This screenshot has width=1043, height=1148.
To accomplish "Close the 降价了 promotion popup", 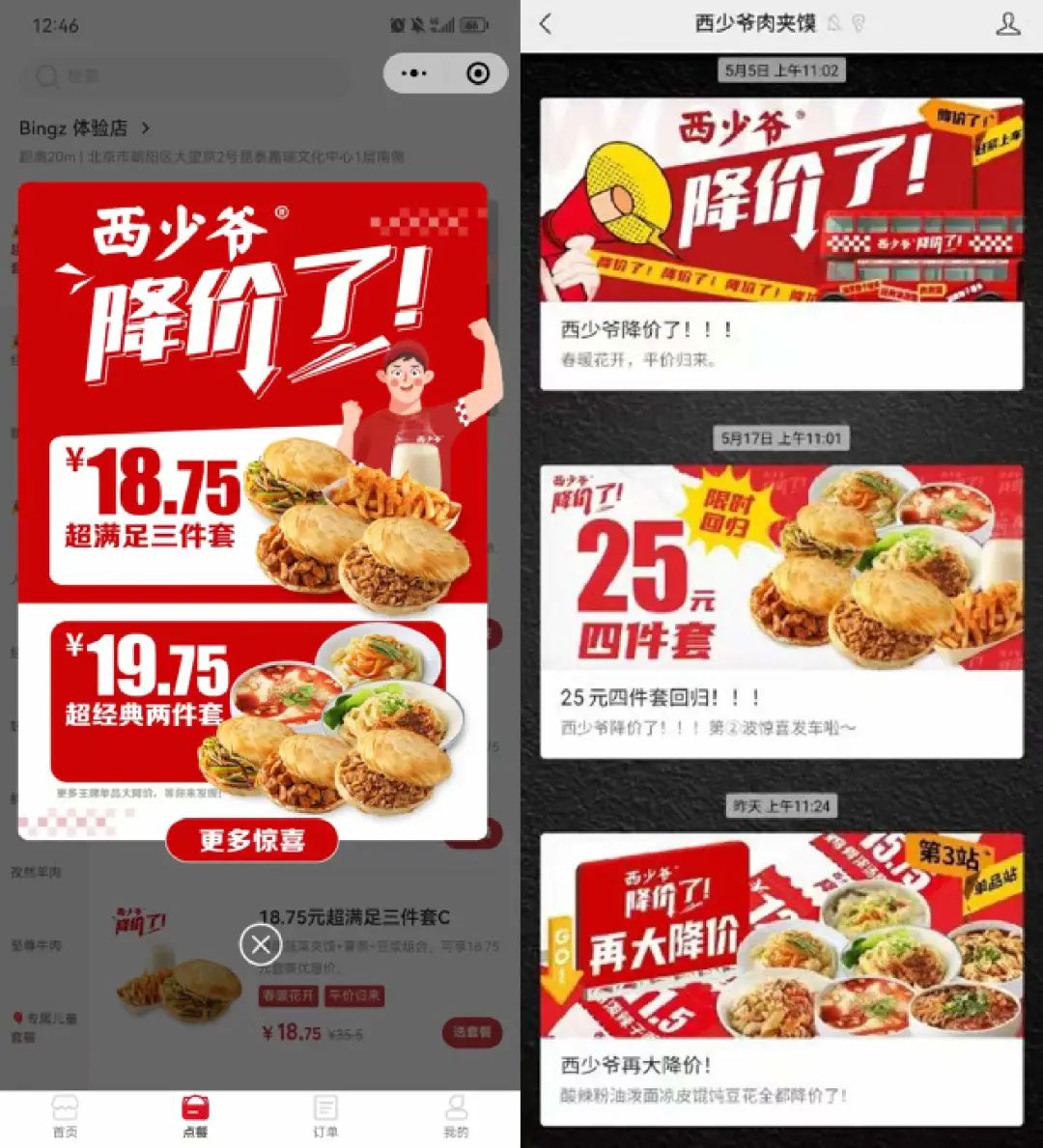I will pyautogui.click(x=261, y=945).
